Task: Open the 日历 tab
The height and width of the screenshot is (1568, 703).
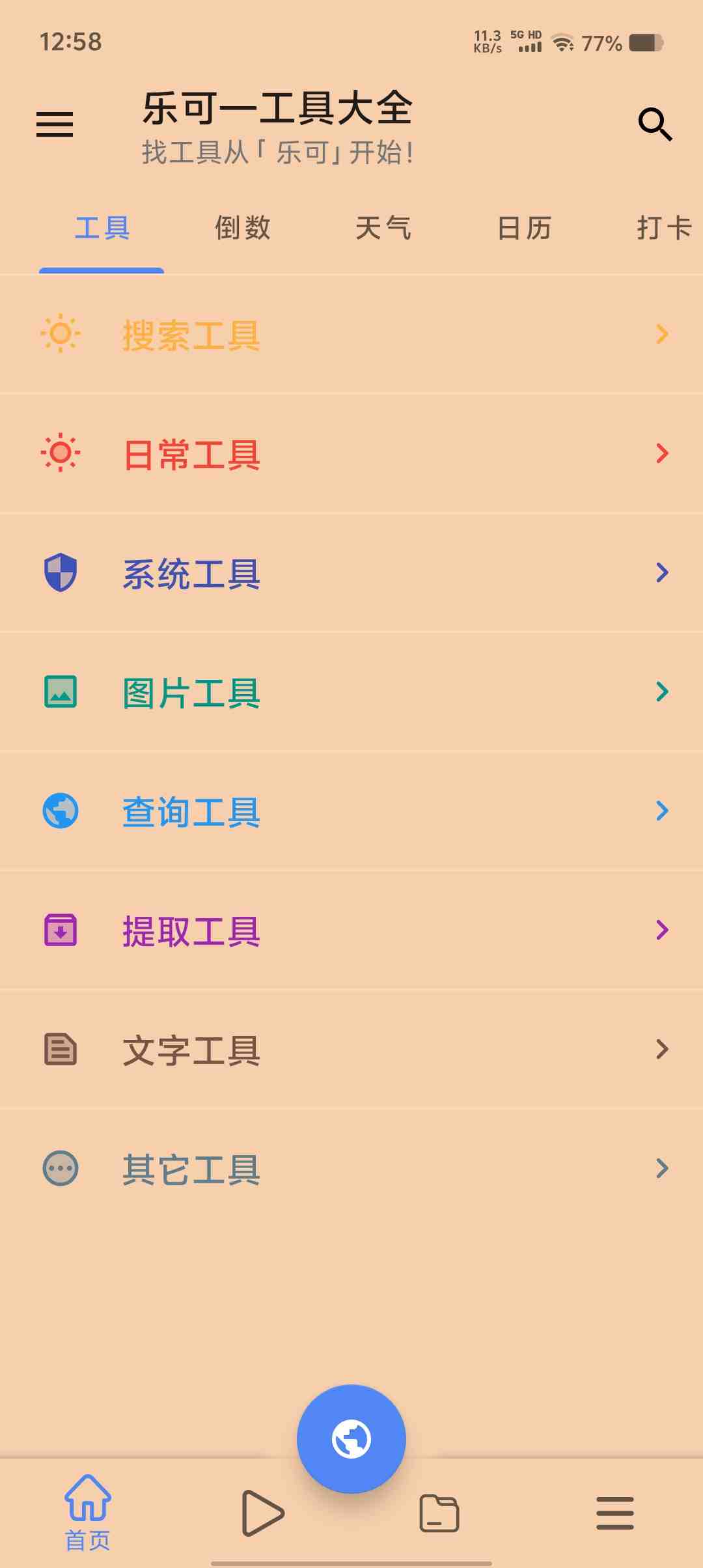Action: click(x=524, y=229)
